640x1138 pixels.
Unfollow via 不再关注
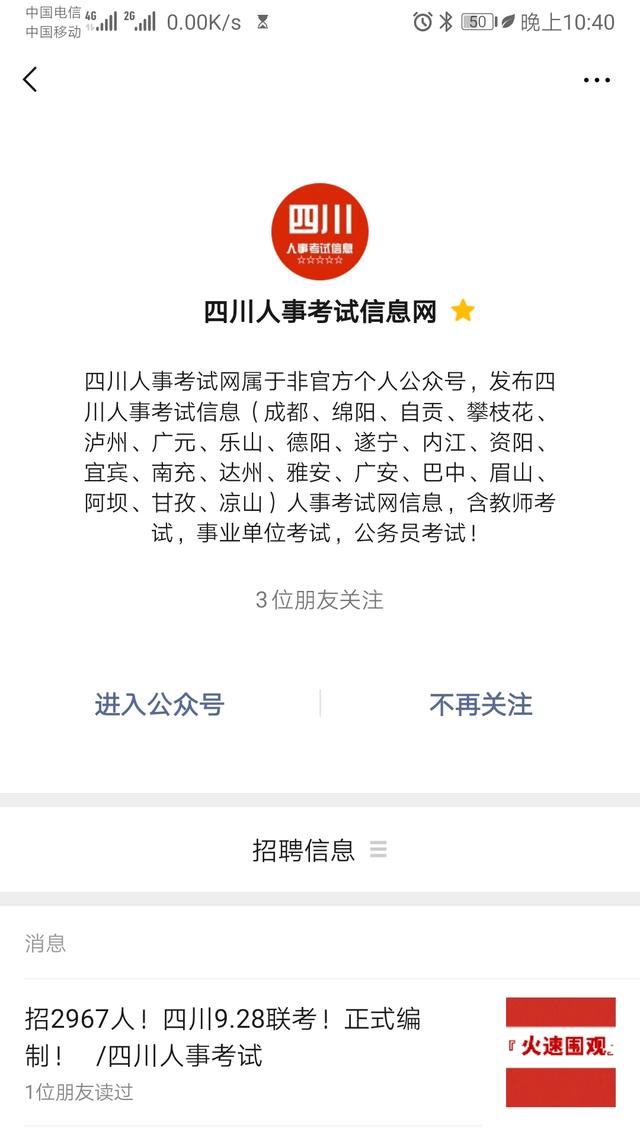tap(481, 704)
